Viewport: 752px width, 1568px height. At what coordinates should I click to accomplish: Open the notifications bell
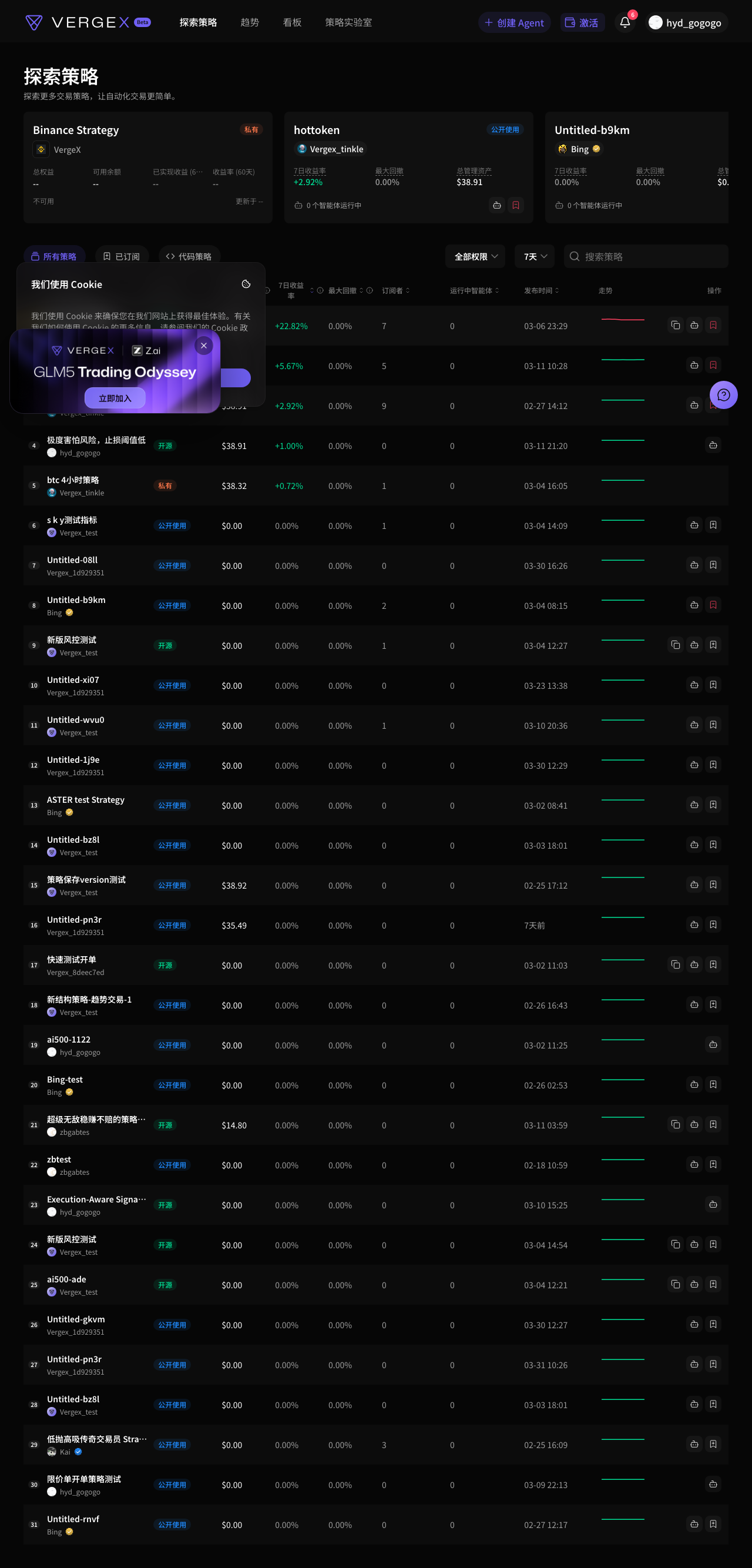coord(625,22)
